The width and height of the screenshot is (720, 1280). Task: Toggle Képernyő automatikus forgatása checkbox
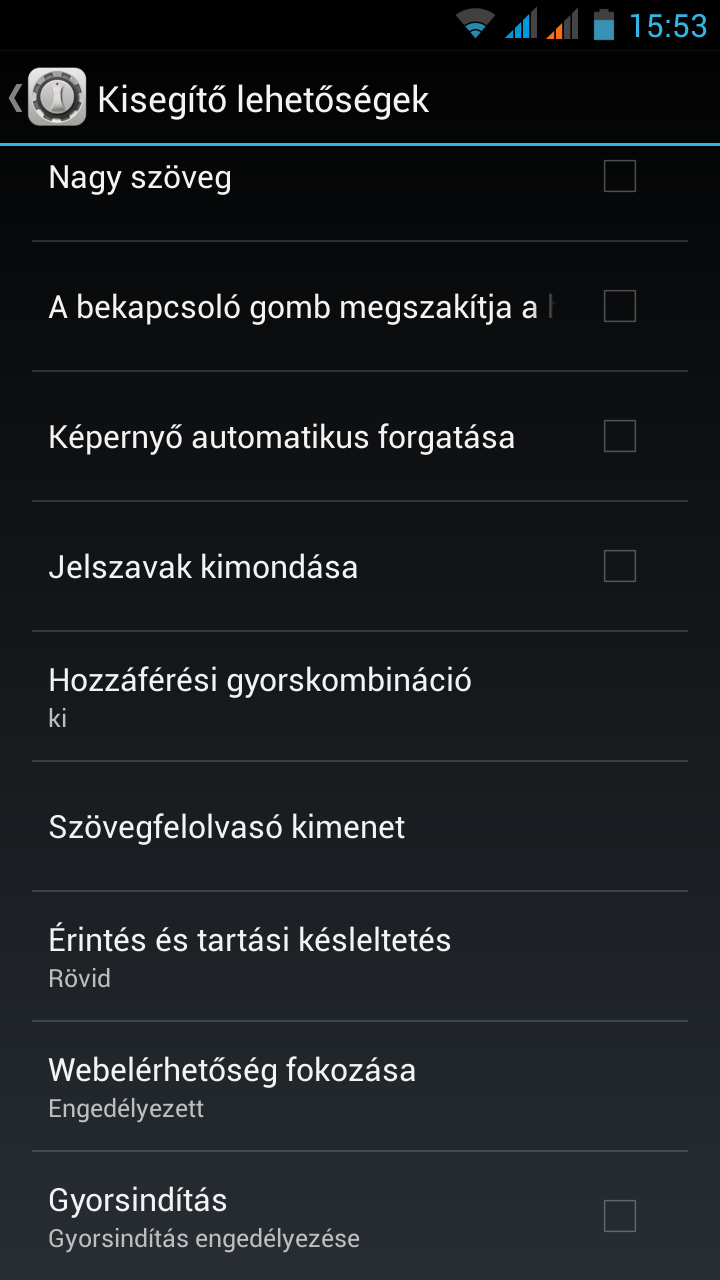pyautogui.click(x=619, y=436)
